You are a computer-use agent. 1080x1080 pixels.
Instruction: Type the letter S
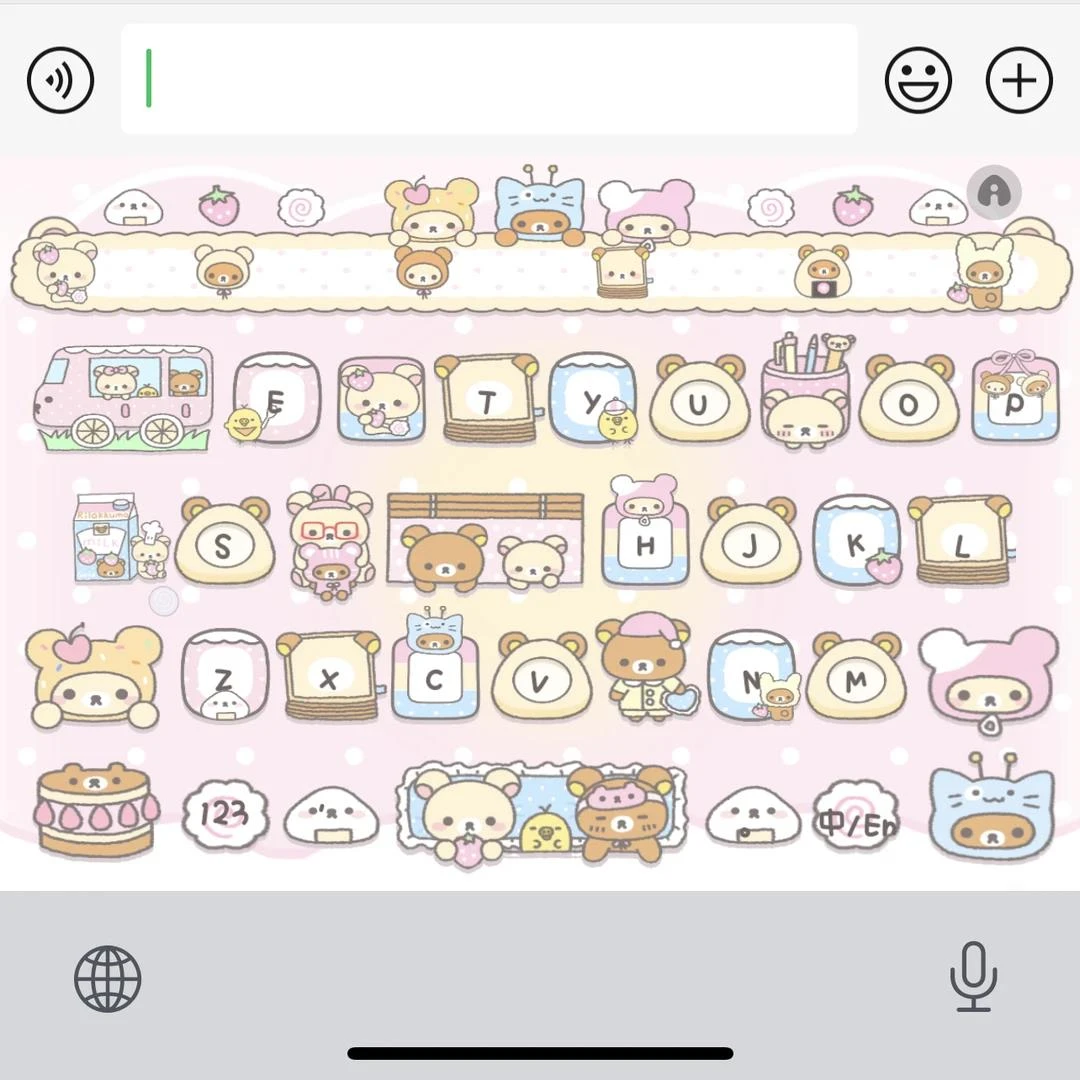click(x=223, y=545)
